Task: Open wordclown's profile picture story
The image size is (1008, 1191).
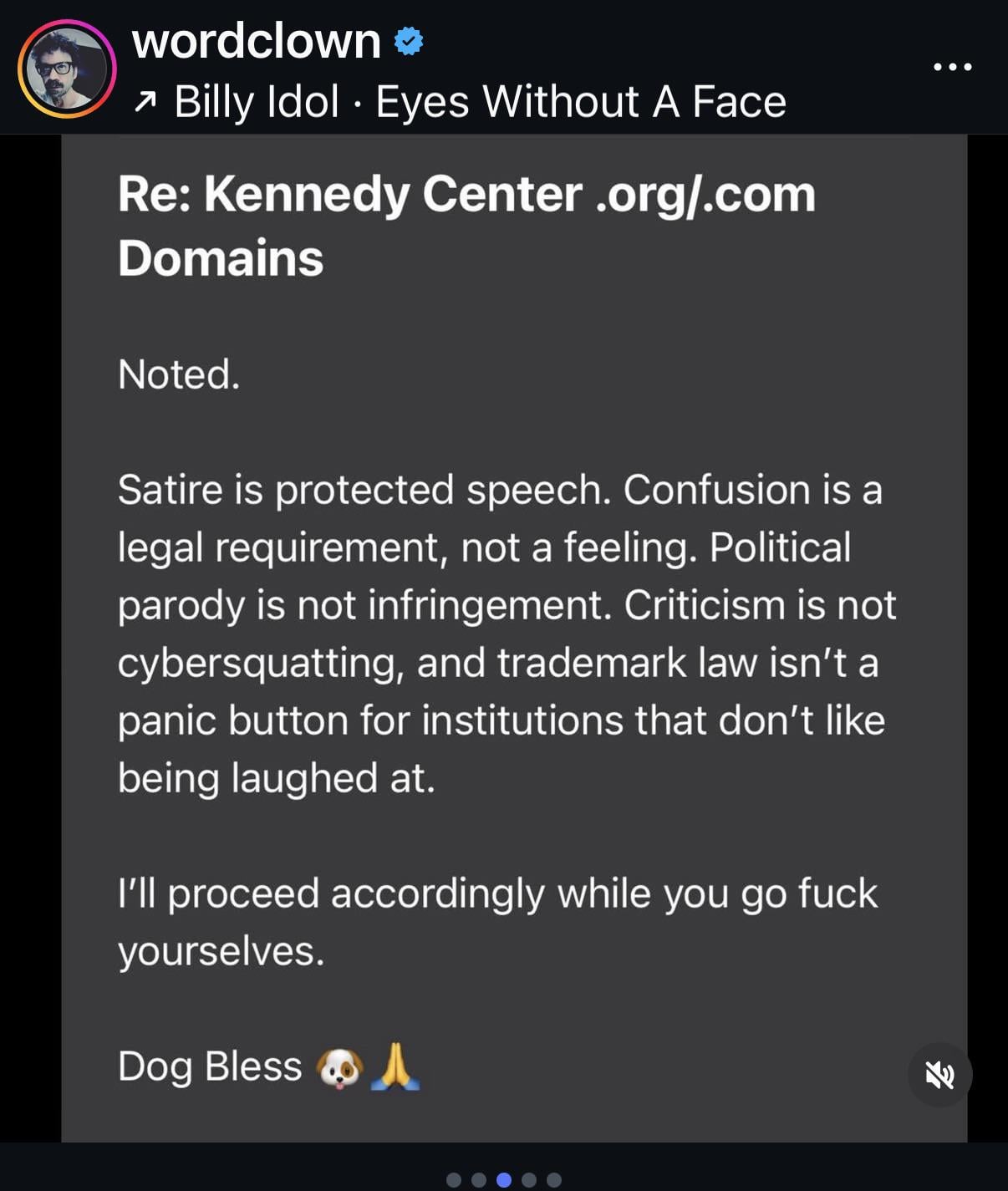Action: click(67, 69)
